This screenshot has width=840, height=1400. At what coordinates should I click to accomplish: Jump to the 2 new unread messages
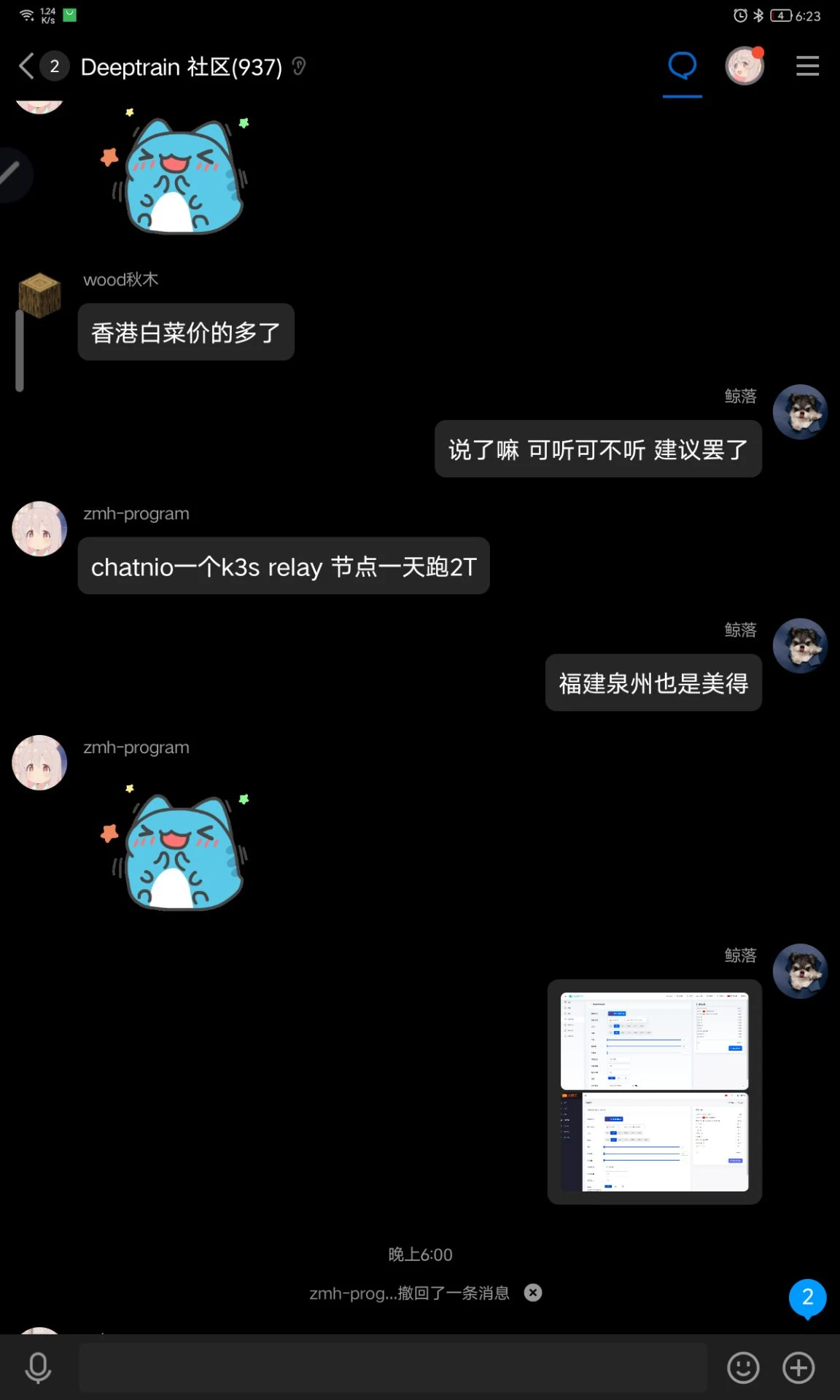coord(807,1297)
